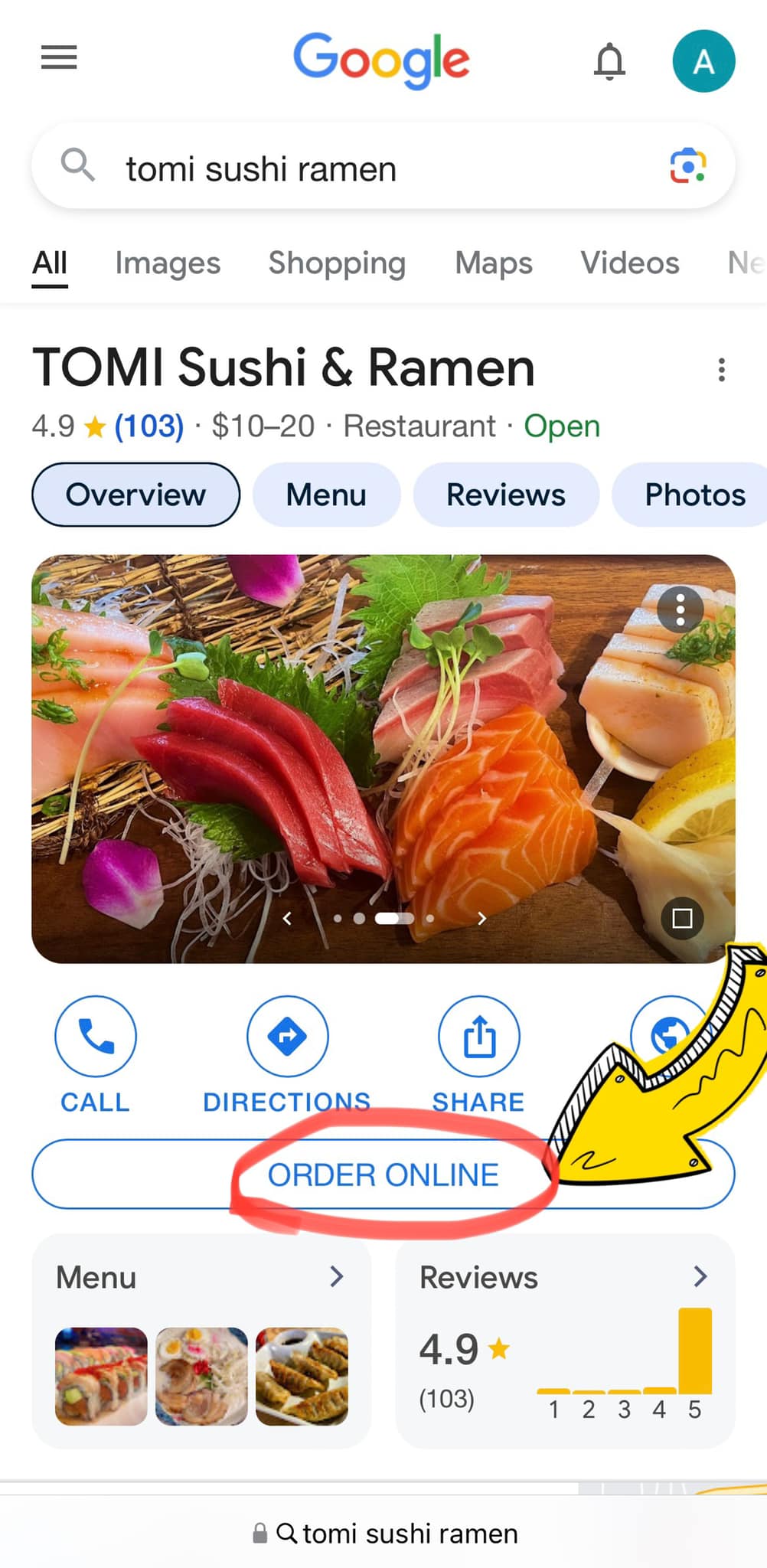Switch to the Images tab

[168, 263]
